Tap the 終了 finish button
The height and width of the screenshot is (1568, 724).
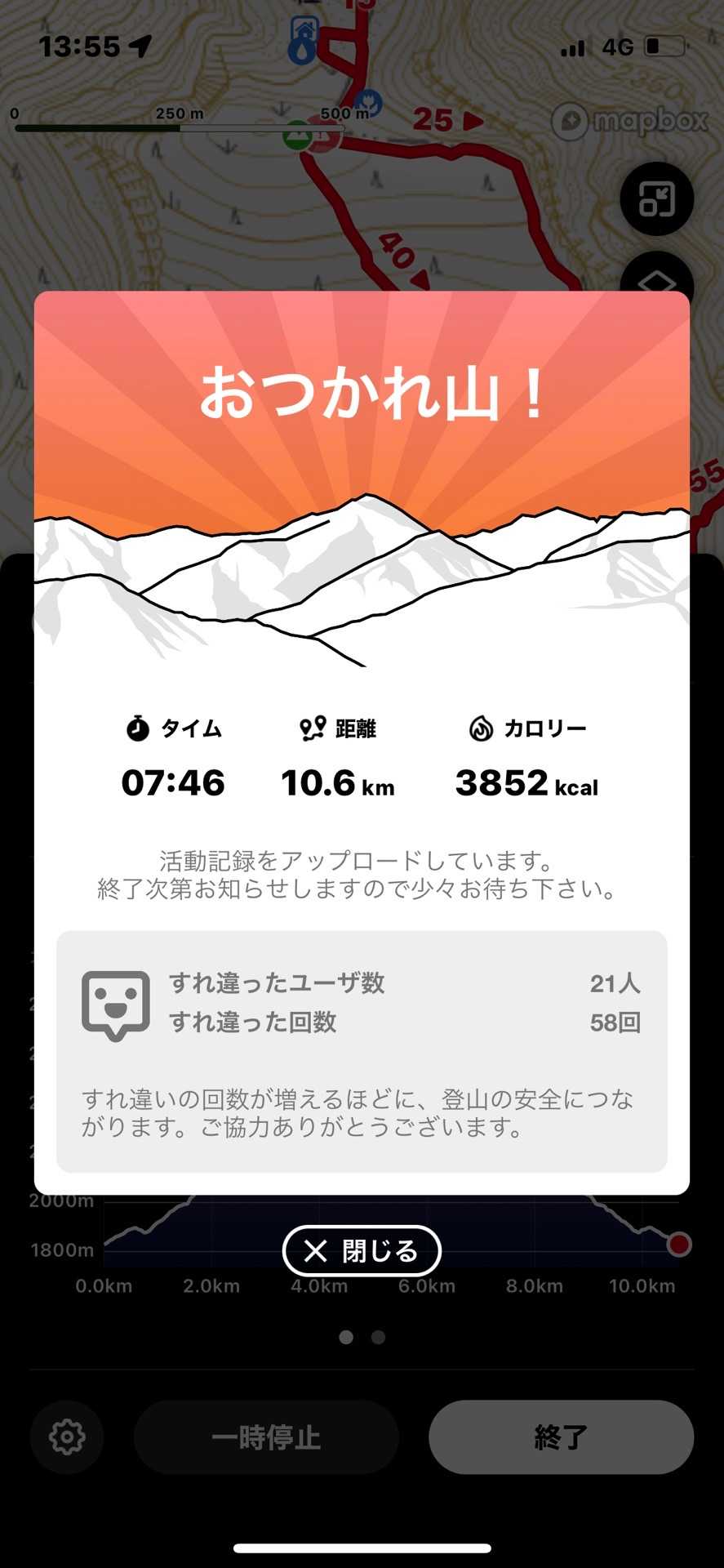561,1437
